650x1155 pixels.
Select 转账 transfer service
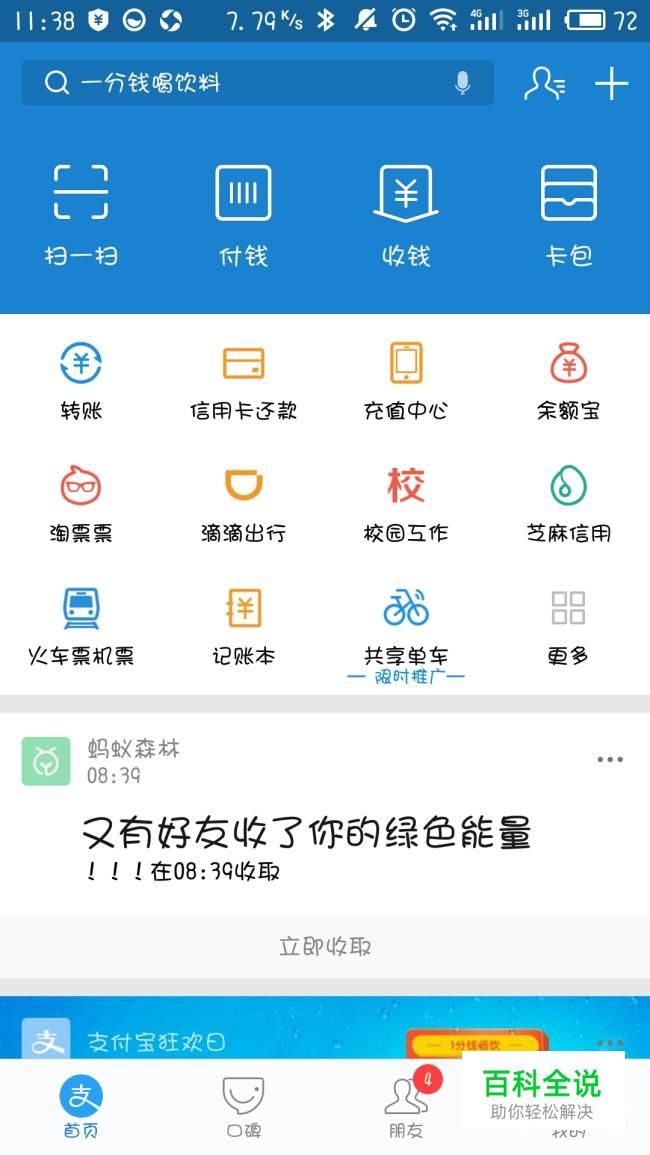click(x=81, y=381)
